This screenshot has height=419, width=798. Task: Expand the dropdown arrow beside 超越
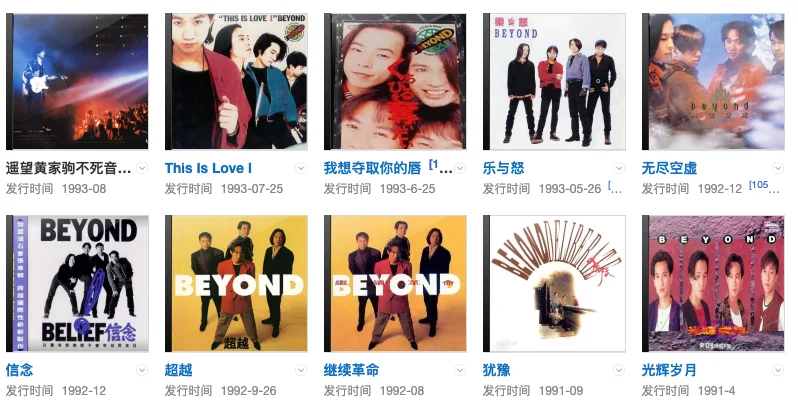[x=301, y=370]
